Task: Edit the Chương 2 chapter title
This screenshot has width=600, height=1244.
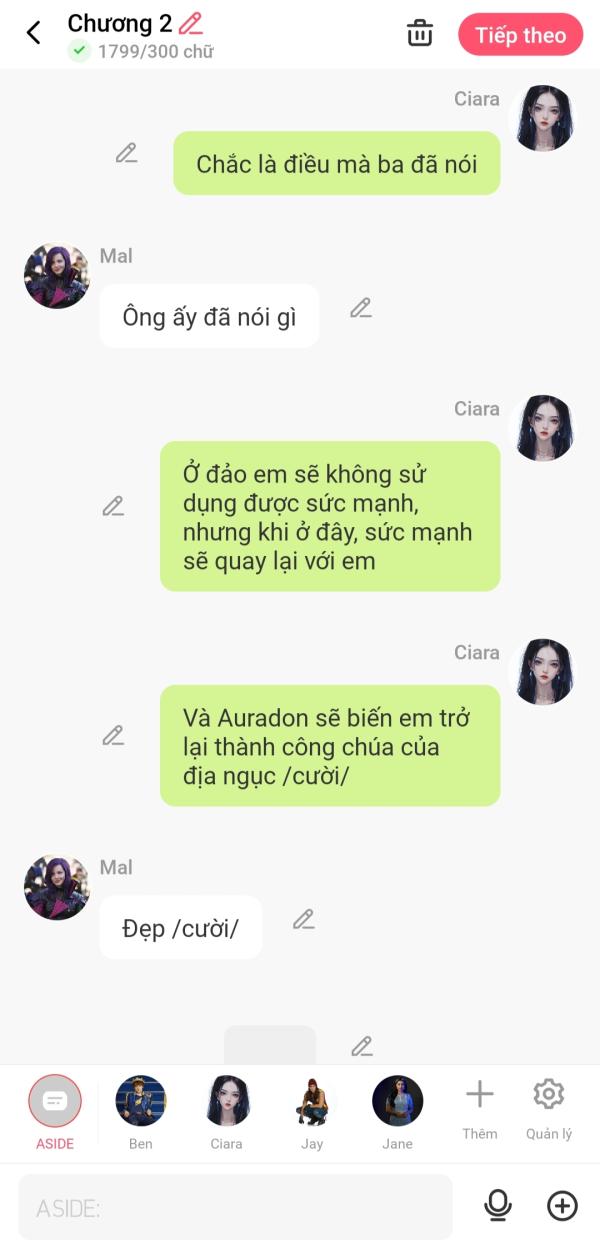Action: 190,23
